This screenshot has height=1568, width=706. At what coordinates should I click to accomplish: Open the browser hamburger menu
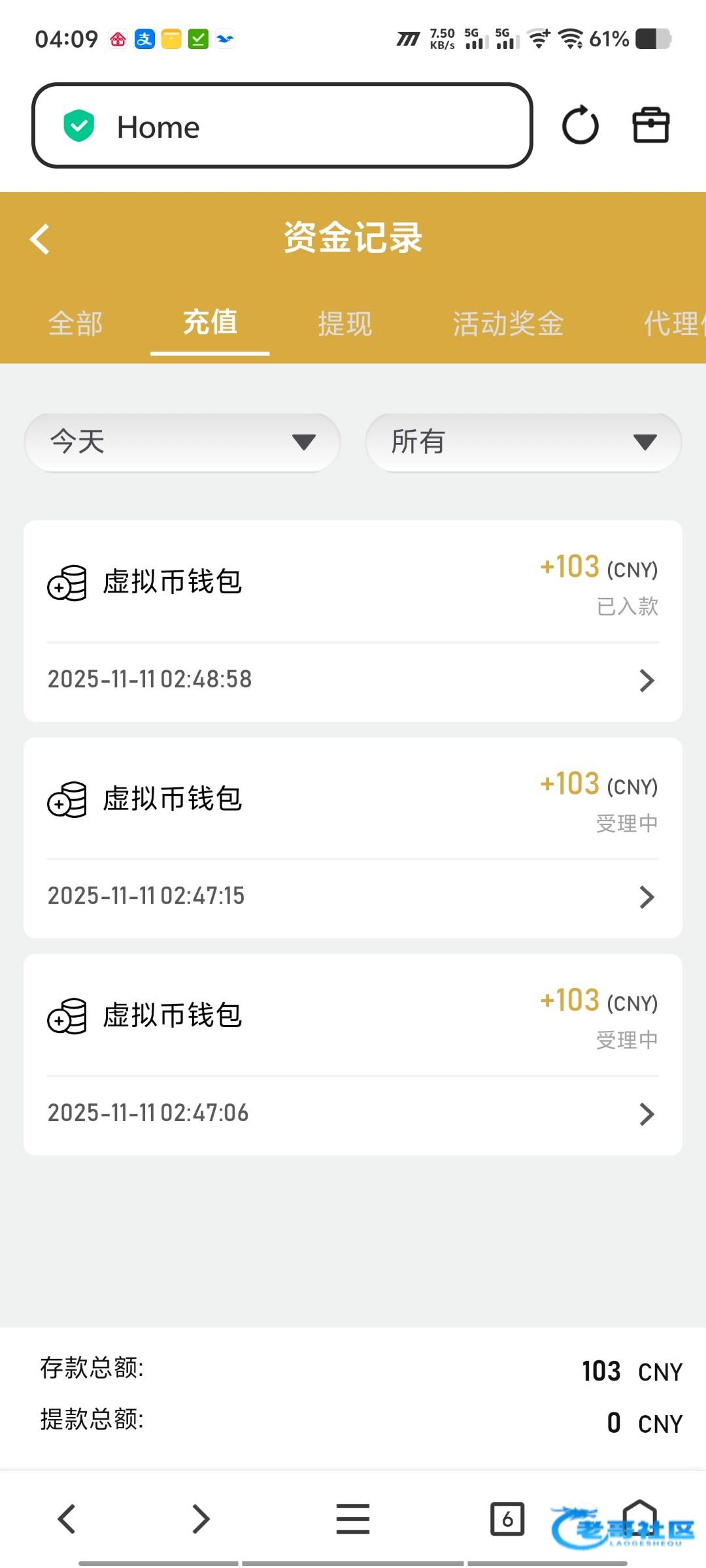click(x=353, y=1519)
